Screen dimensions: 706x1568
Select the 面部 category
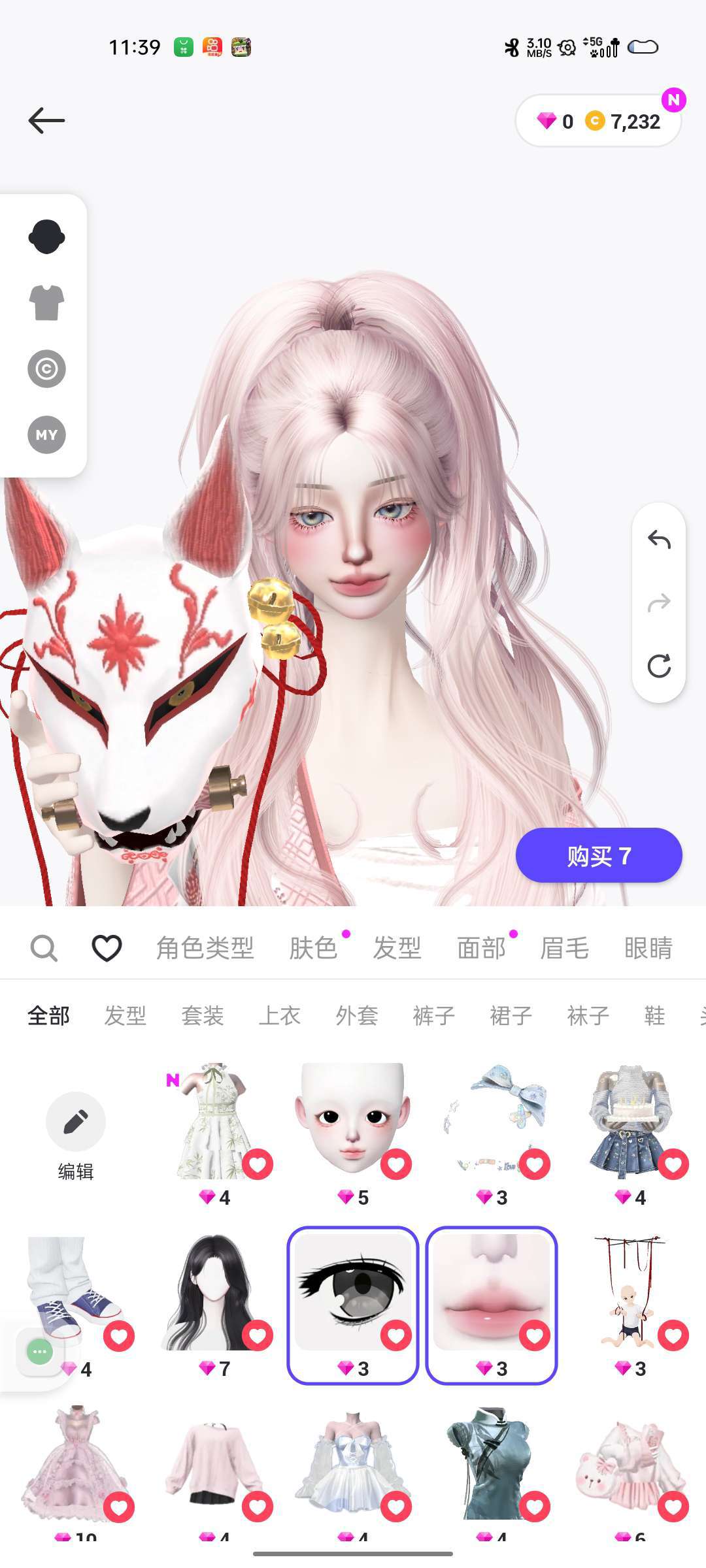pos(481,948)
